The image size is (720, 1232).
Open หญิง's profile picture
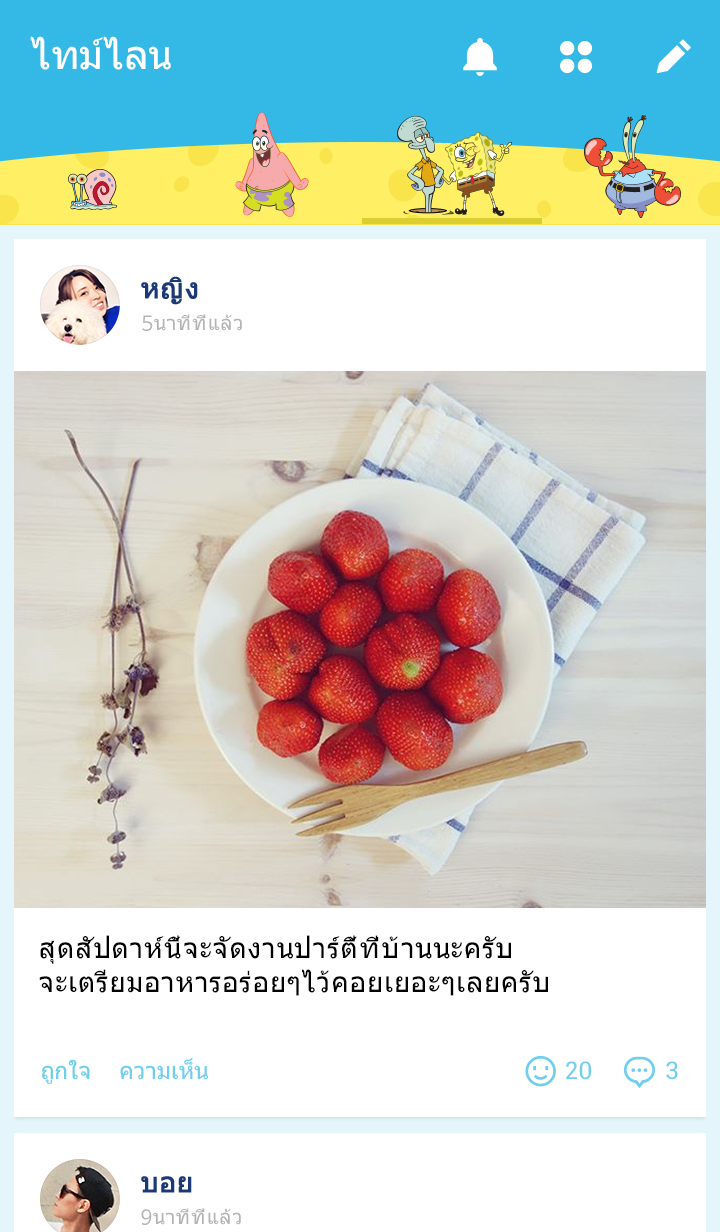[x=80, y=305]
